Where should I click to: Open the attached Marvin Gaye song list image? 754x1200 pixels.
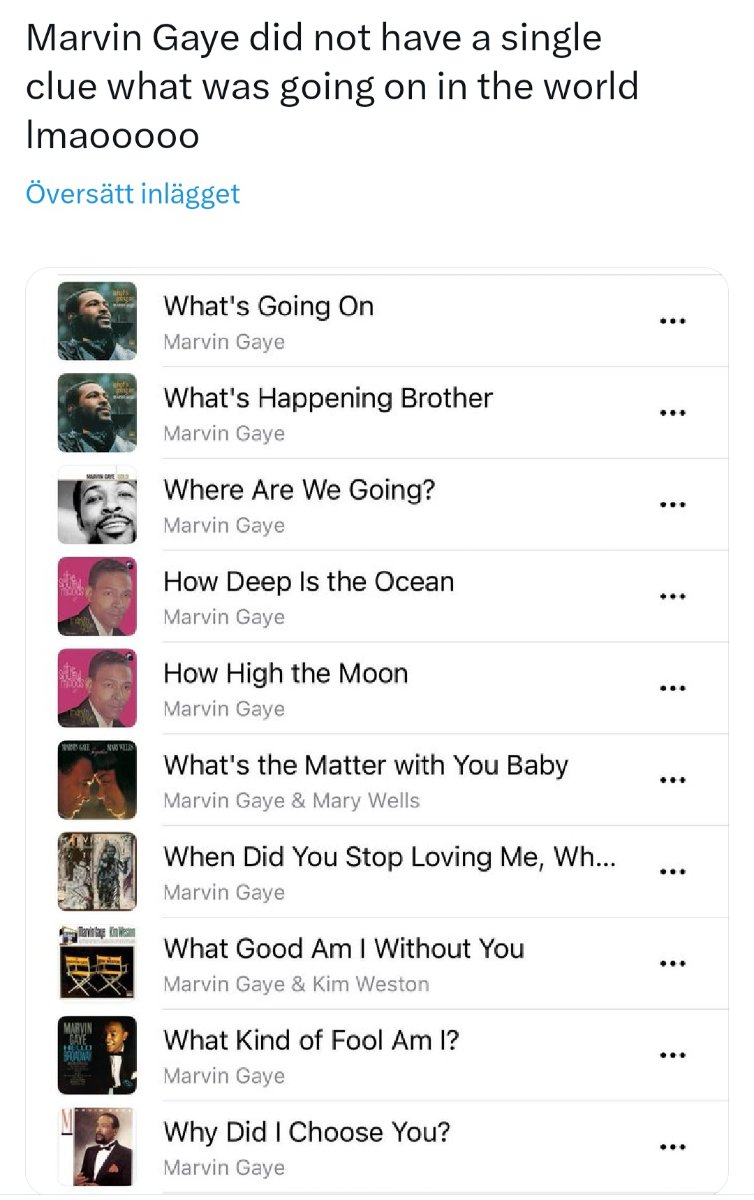pos(377,730)
